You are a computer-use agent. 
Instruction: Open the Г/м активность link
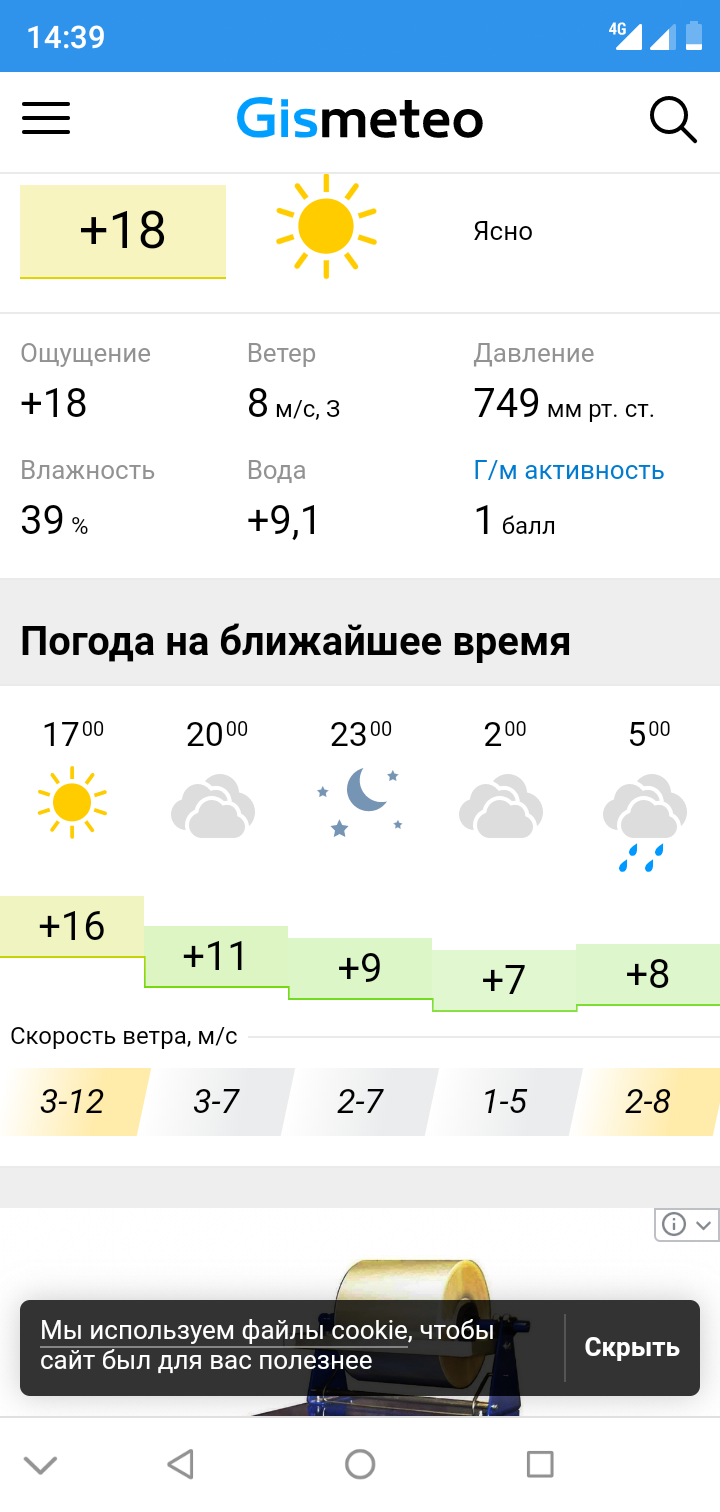568,470
